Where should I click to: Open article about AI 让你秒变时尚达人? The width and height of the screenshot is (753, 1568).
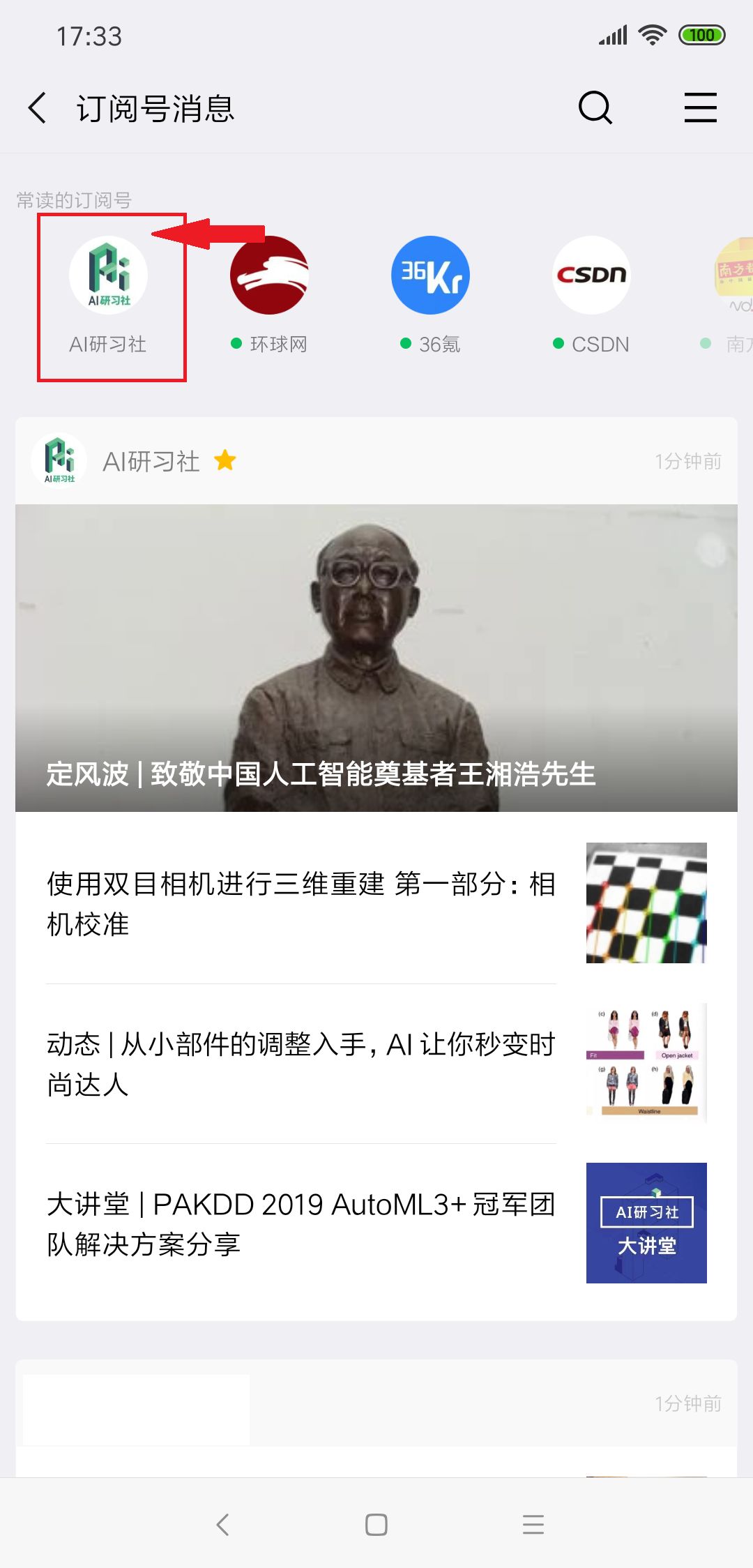(x=301, y=1064)
